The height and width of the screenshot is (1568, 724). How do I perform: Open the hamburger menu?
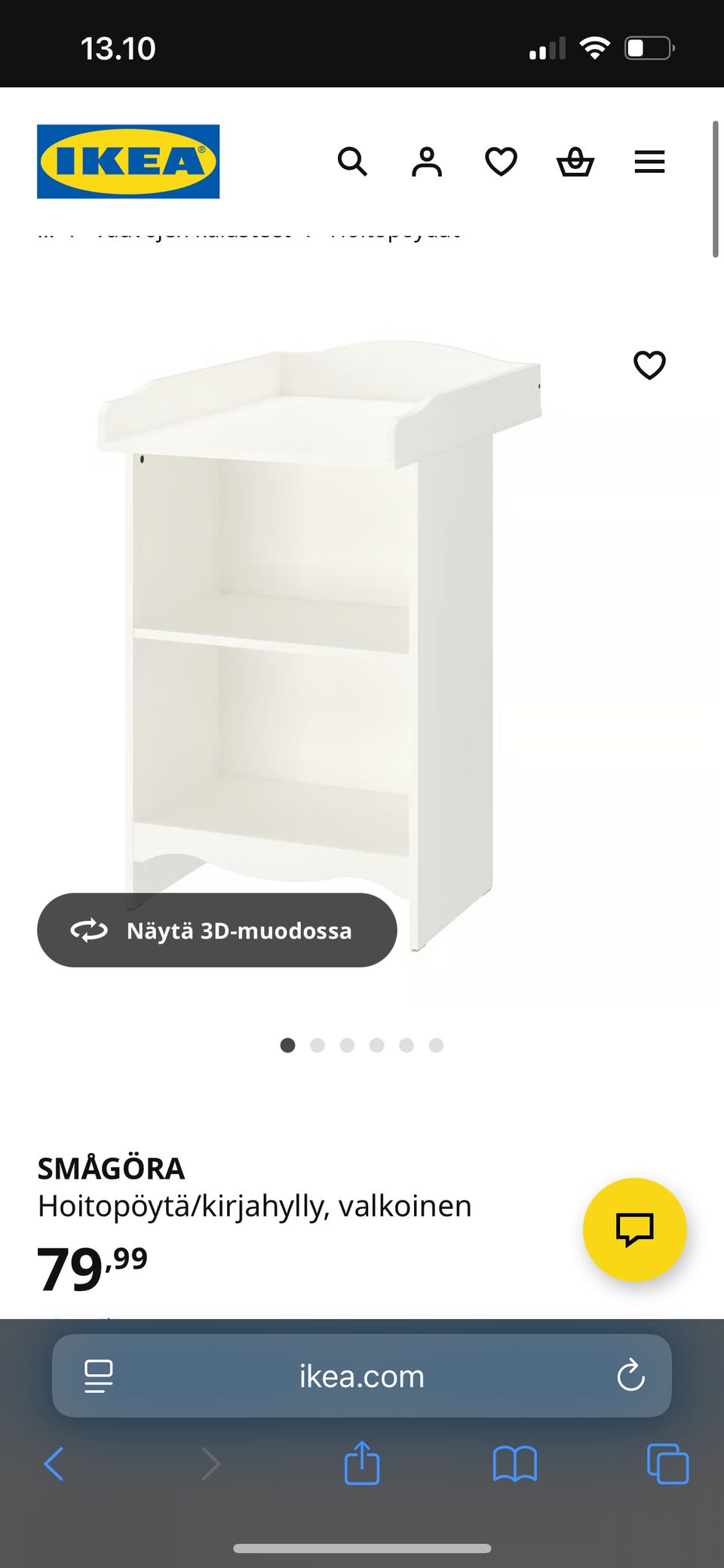click(x=649, y=161)
